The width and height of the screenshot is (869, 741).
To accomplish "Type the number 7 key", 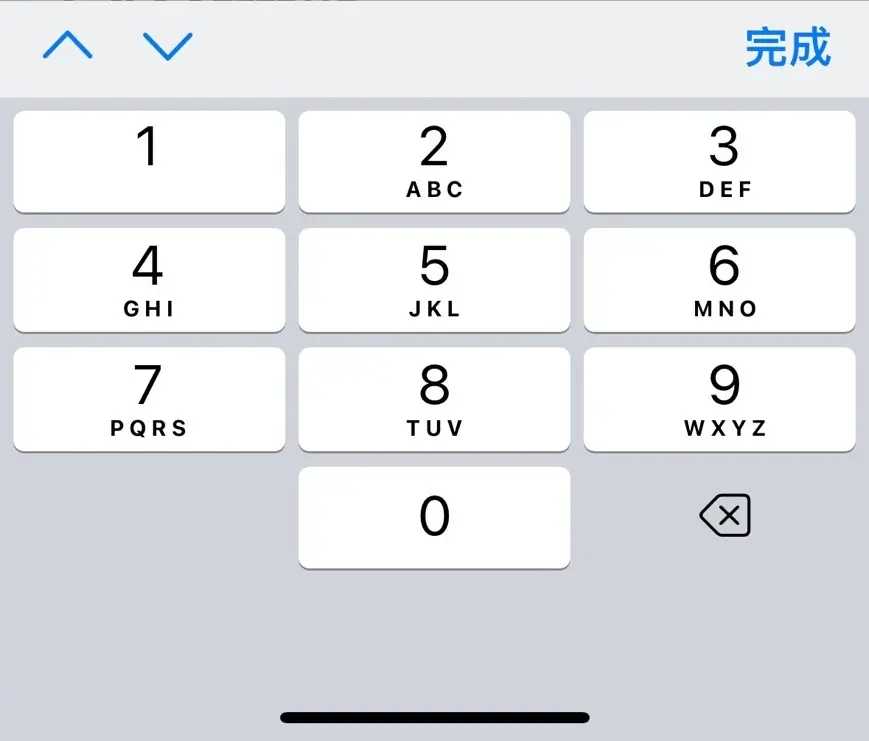I will (x=149, y=399).
